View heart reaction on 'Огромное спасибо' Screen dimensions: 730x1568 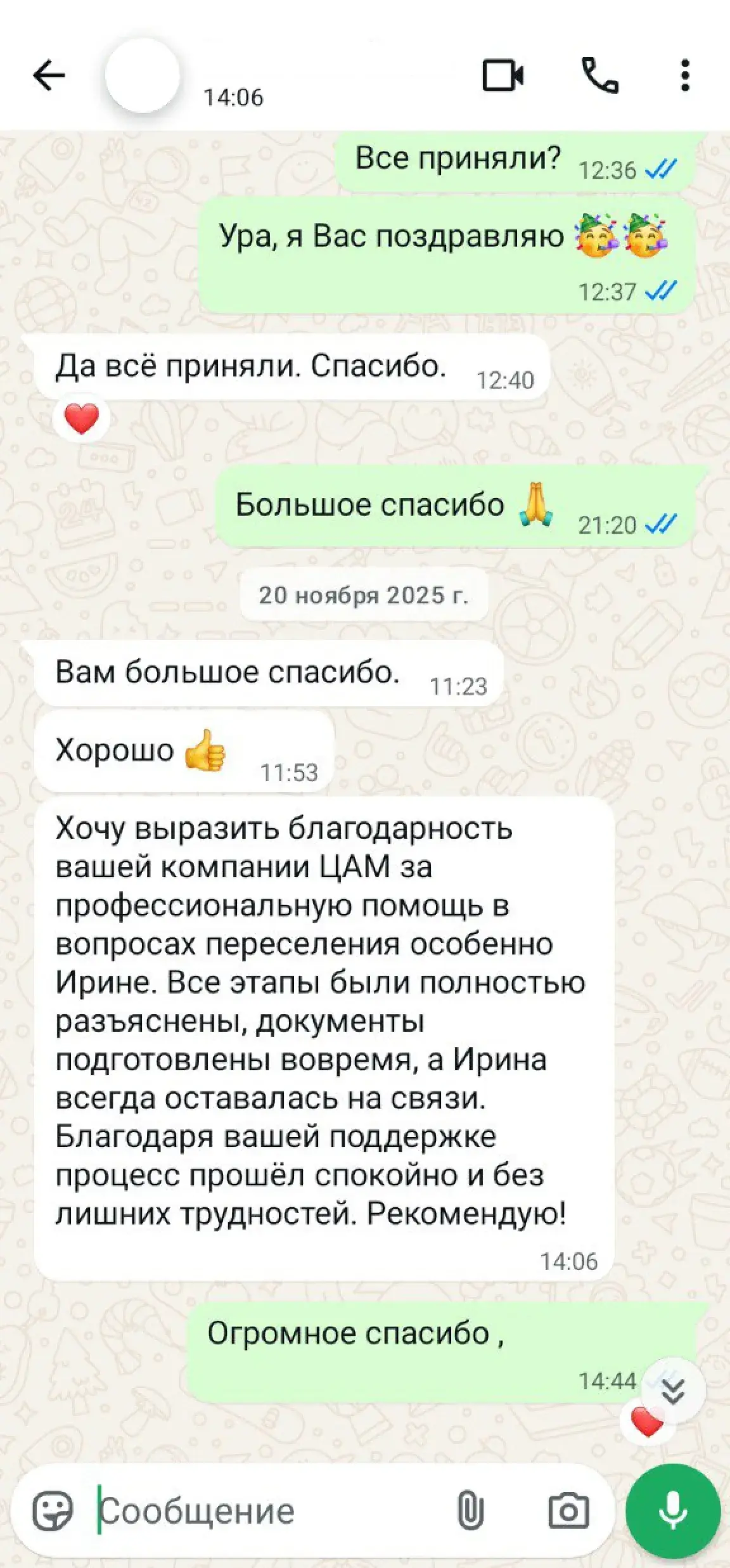(x=646, y=1422)
